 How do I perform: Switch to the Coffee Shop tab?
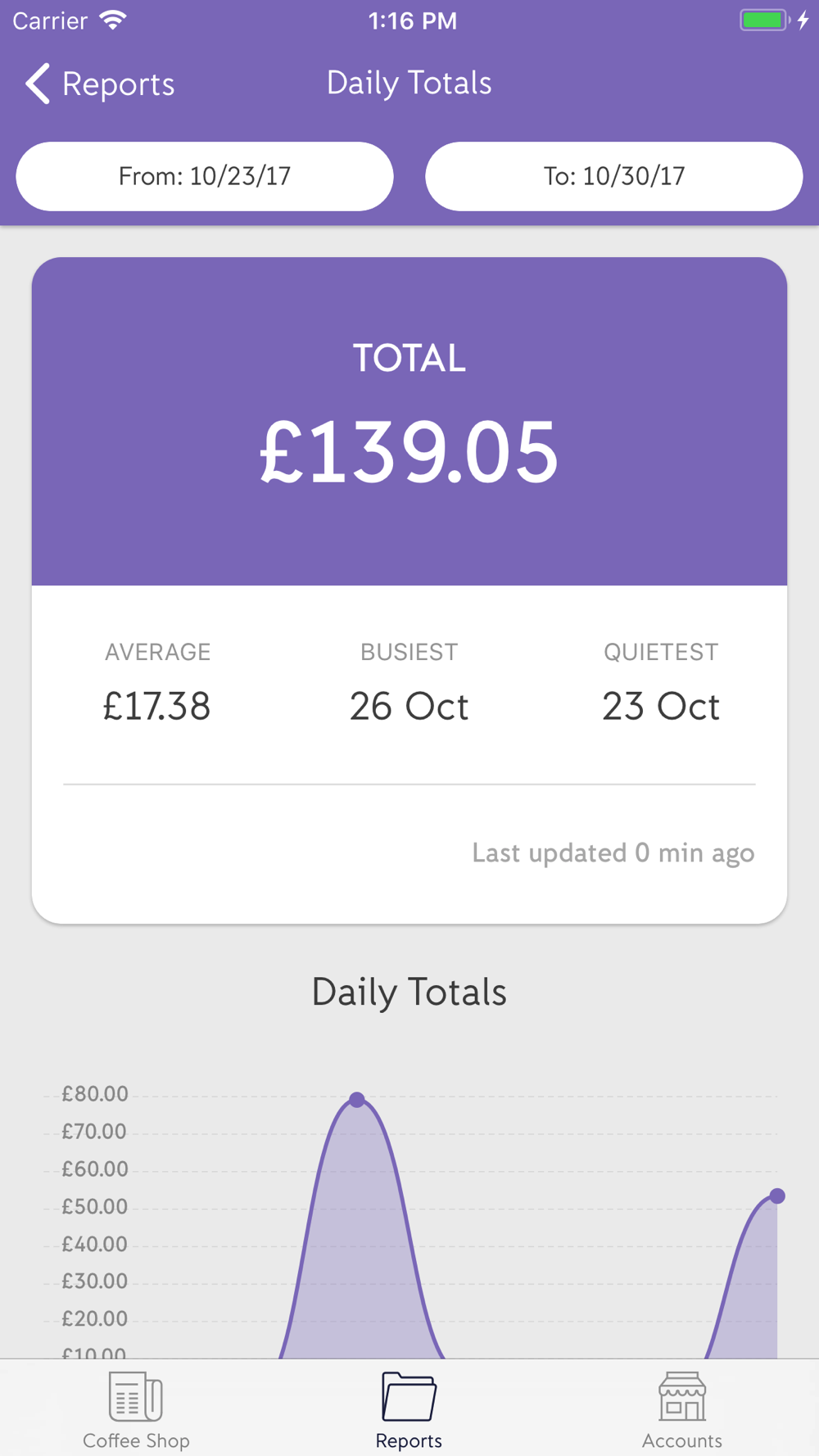pos(136,1410)
